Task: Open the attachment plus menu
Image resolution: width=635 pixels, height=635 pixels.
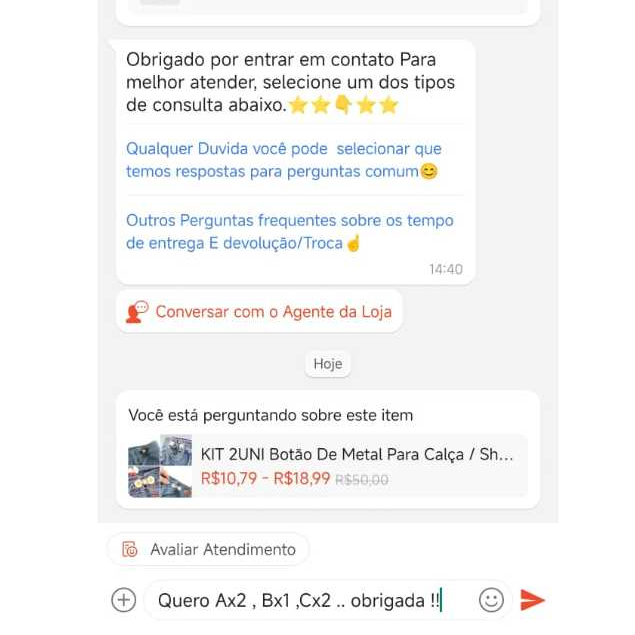Action: click(x=123, y=600)
